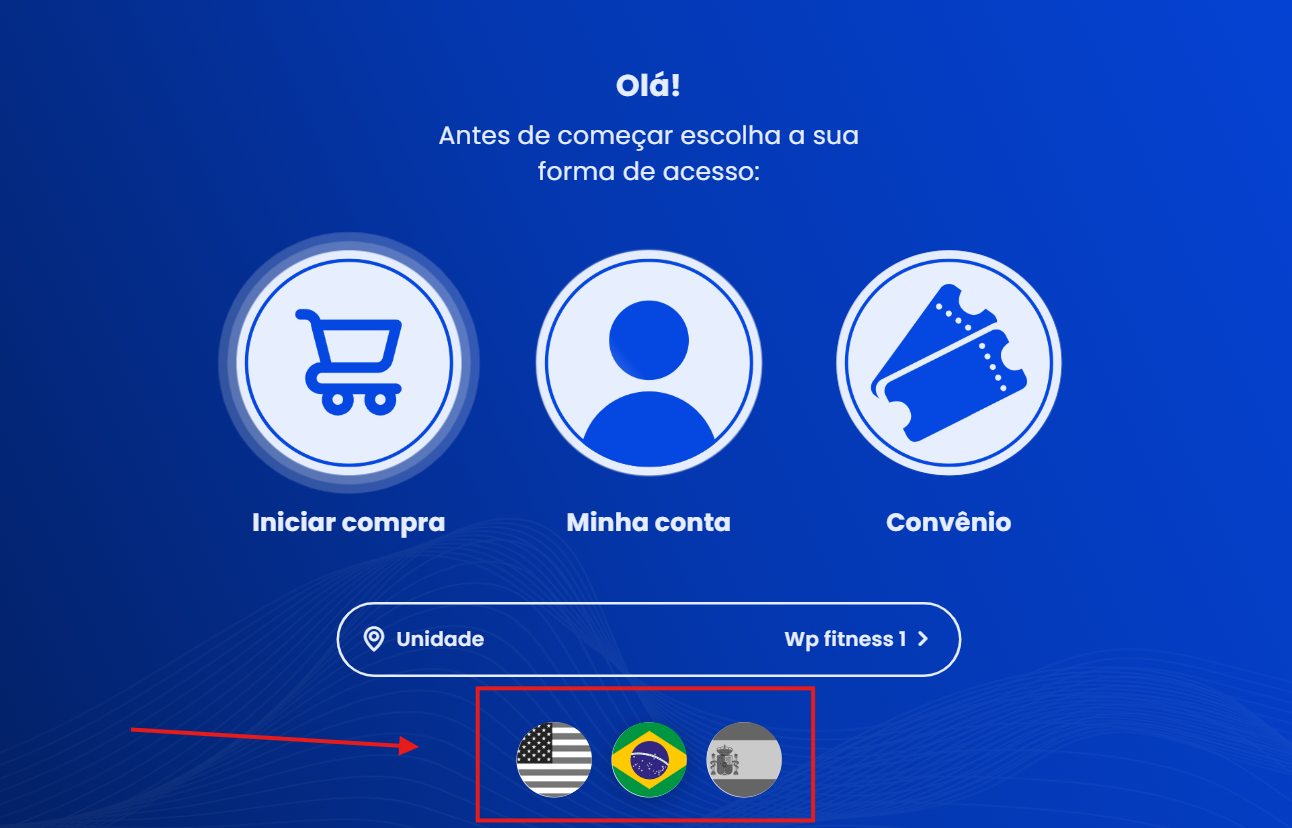
Task: Select the Brazilian flag for Portuguese
Action: (649, 759)
